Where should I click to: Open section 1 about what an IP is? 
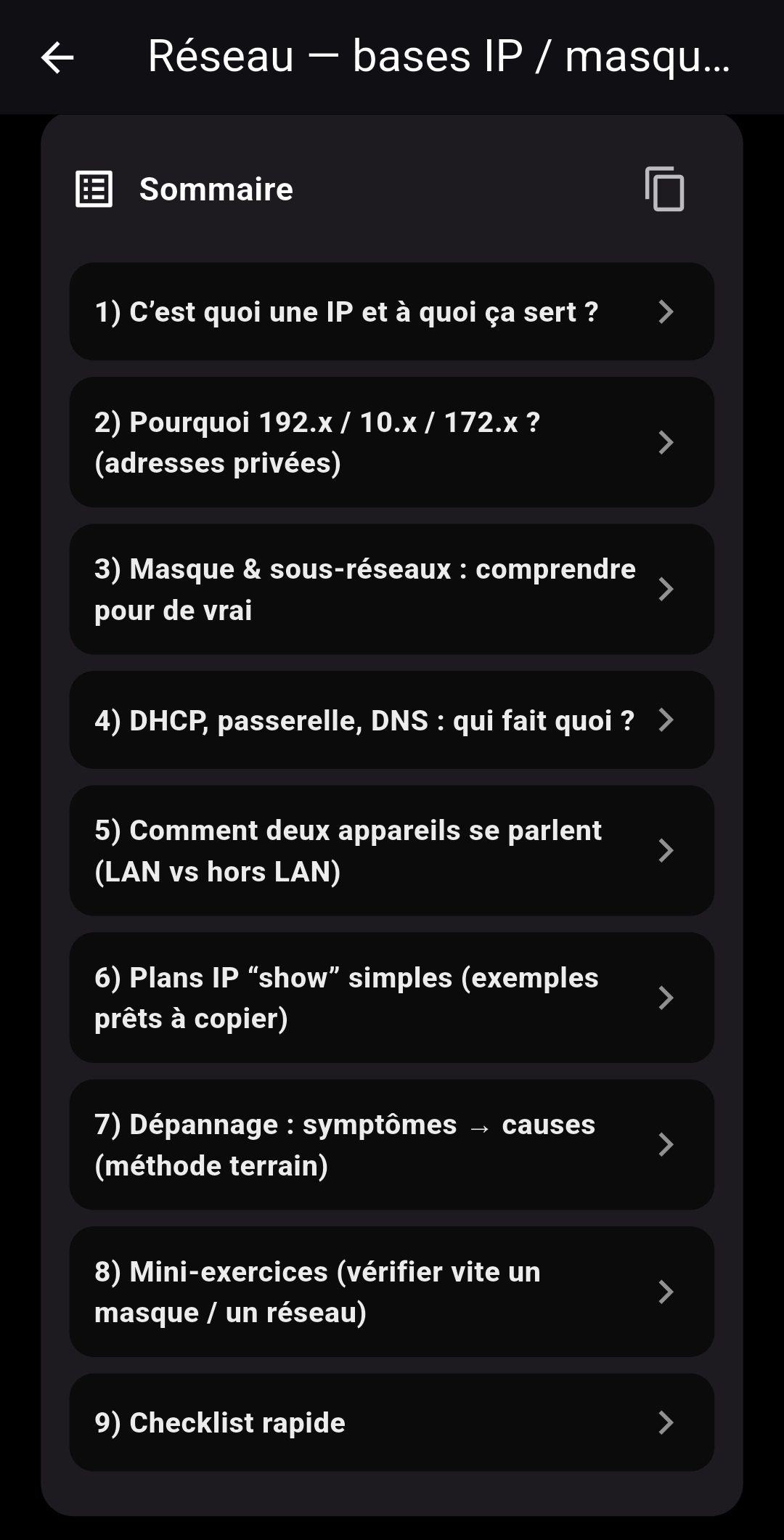click(x=391, y=311)
